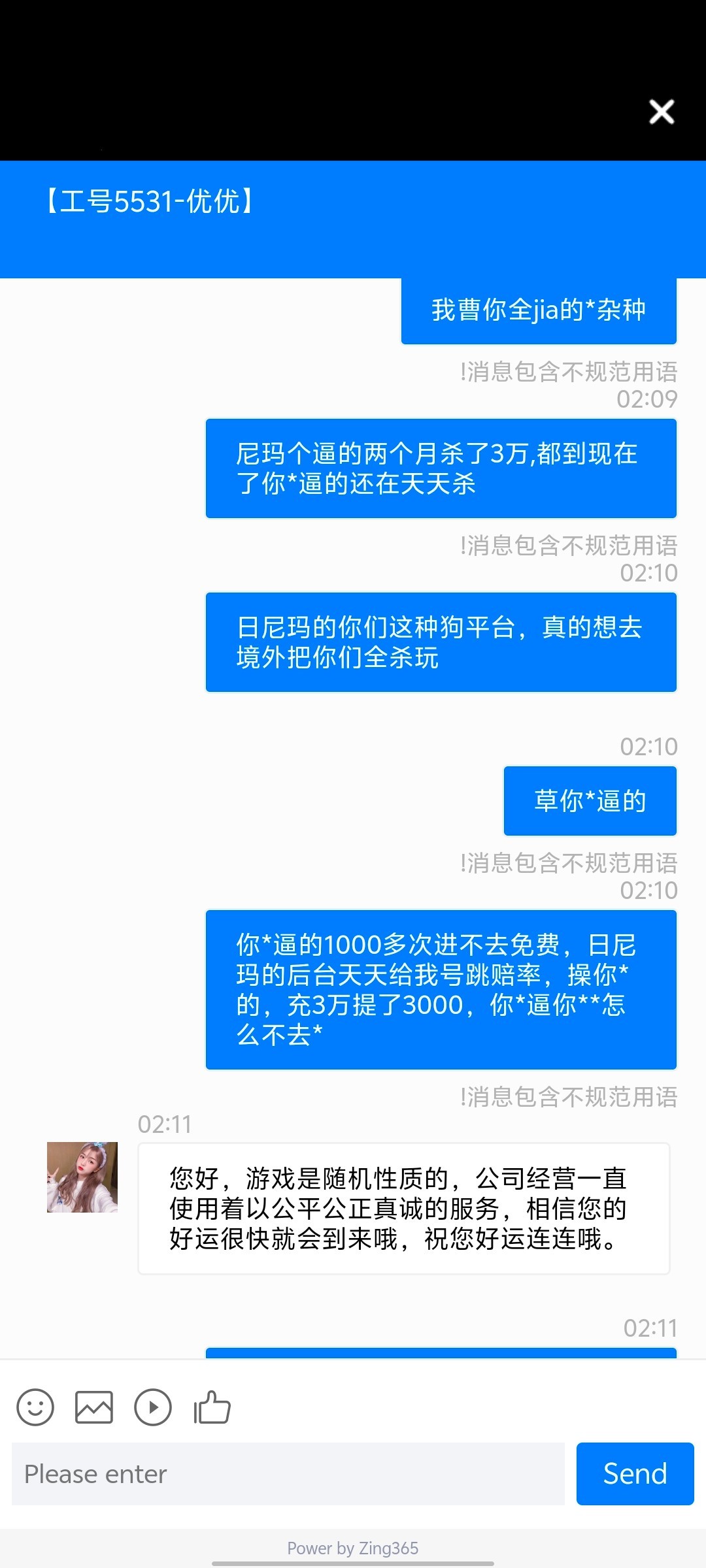Attach an image to the chat

[x=94, y=1407]
